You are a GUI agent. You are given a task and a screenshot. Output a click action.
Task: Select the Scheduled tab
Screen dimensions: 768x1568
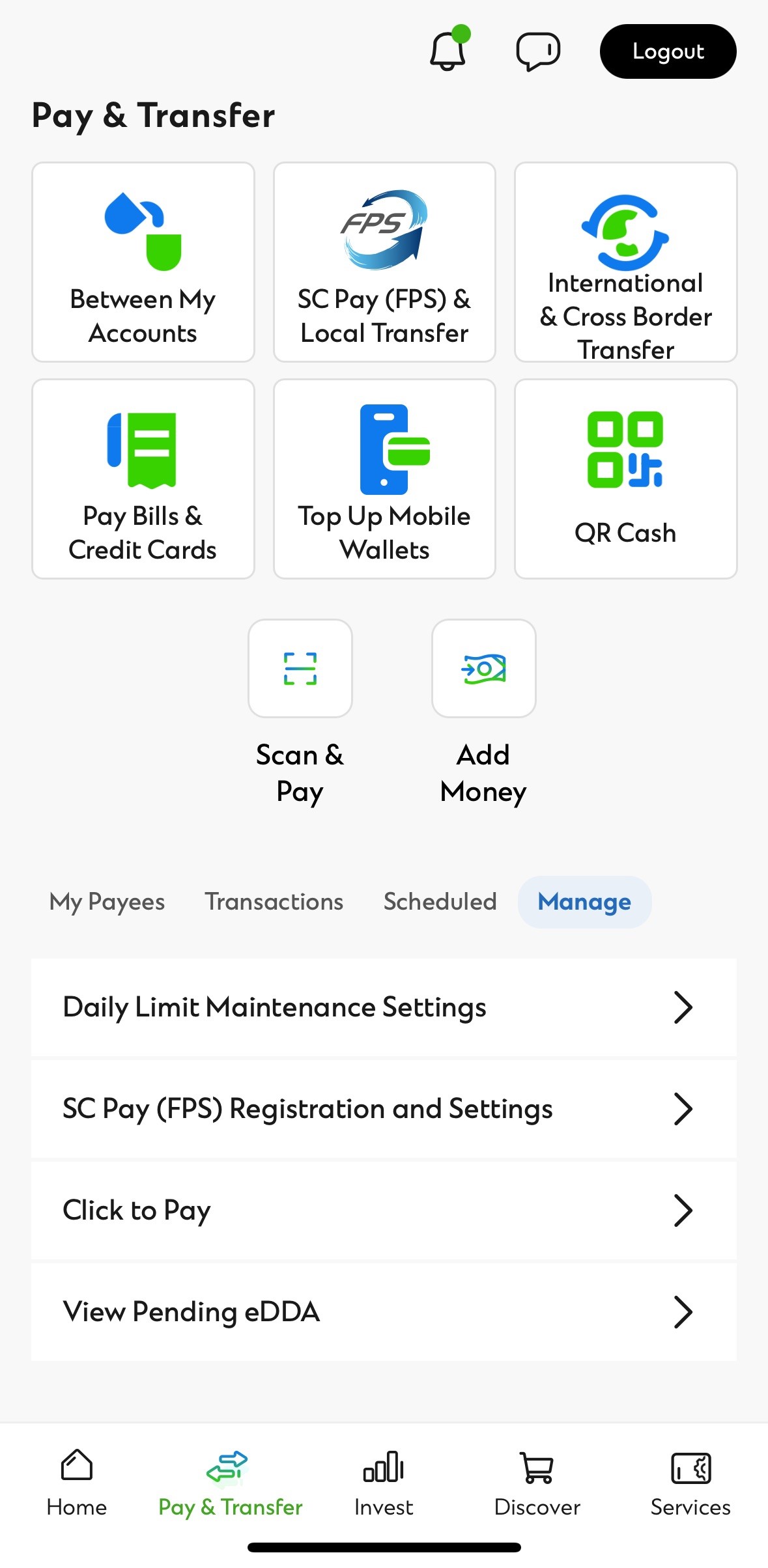(440, 902)
